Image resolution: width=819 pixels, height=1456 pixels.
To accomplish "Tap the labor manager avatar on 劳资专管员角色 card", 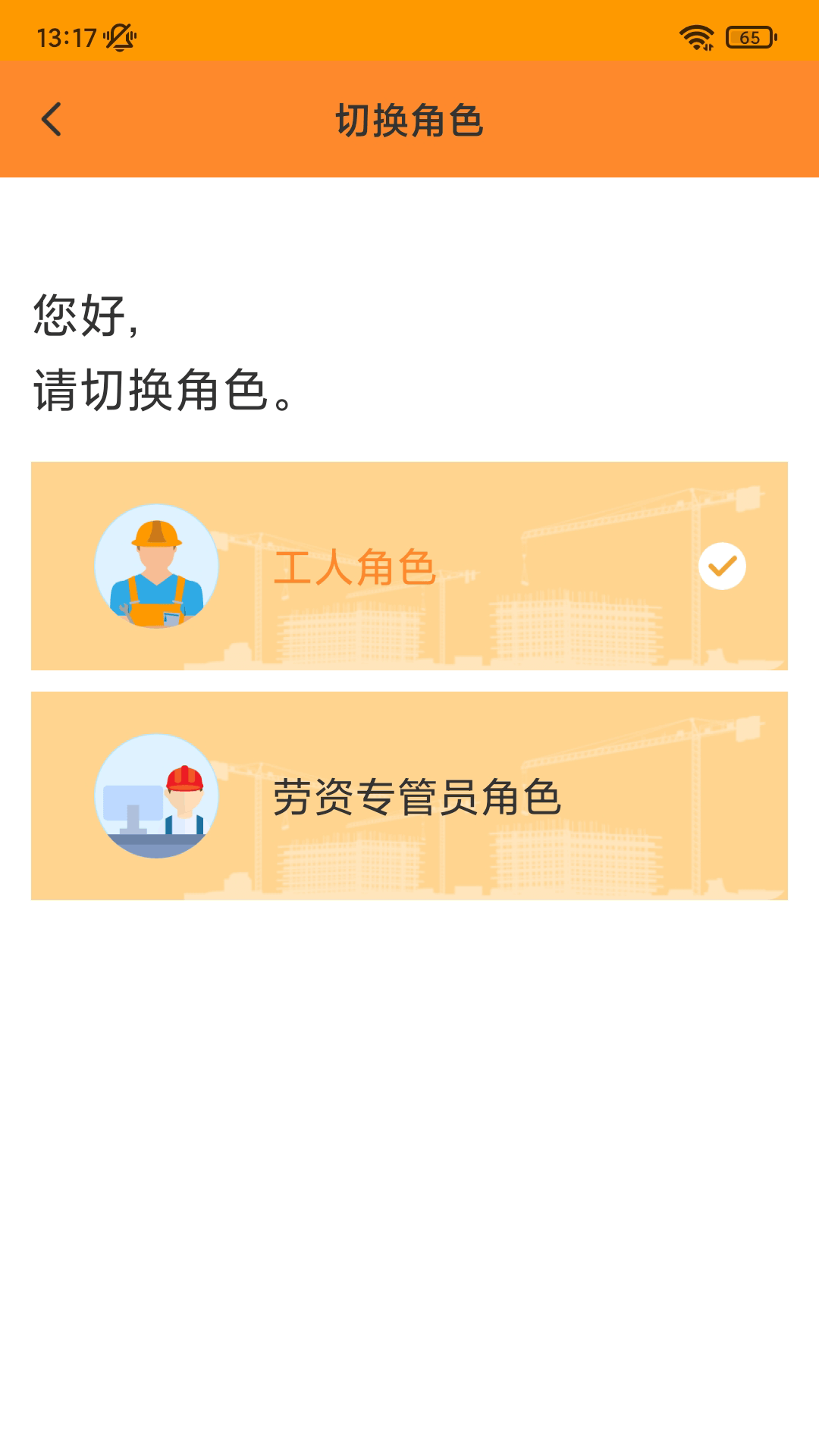I will pos(155,795).
